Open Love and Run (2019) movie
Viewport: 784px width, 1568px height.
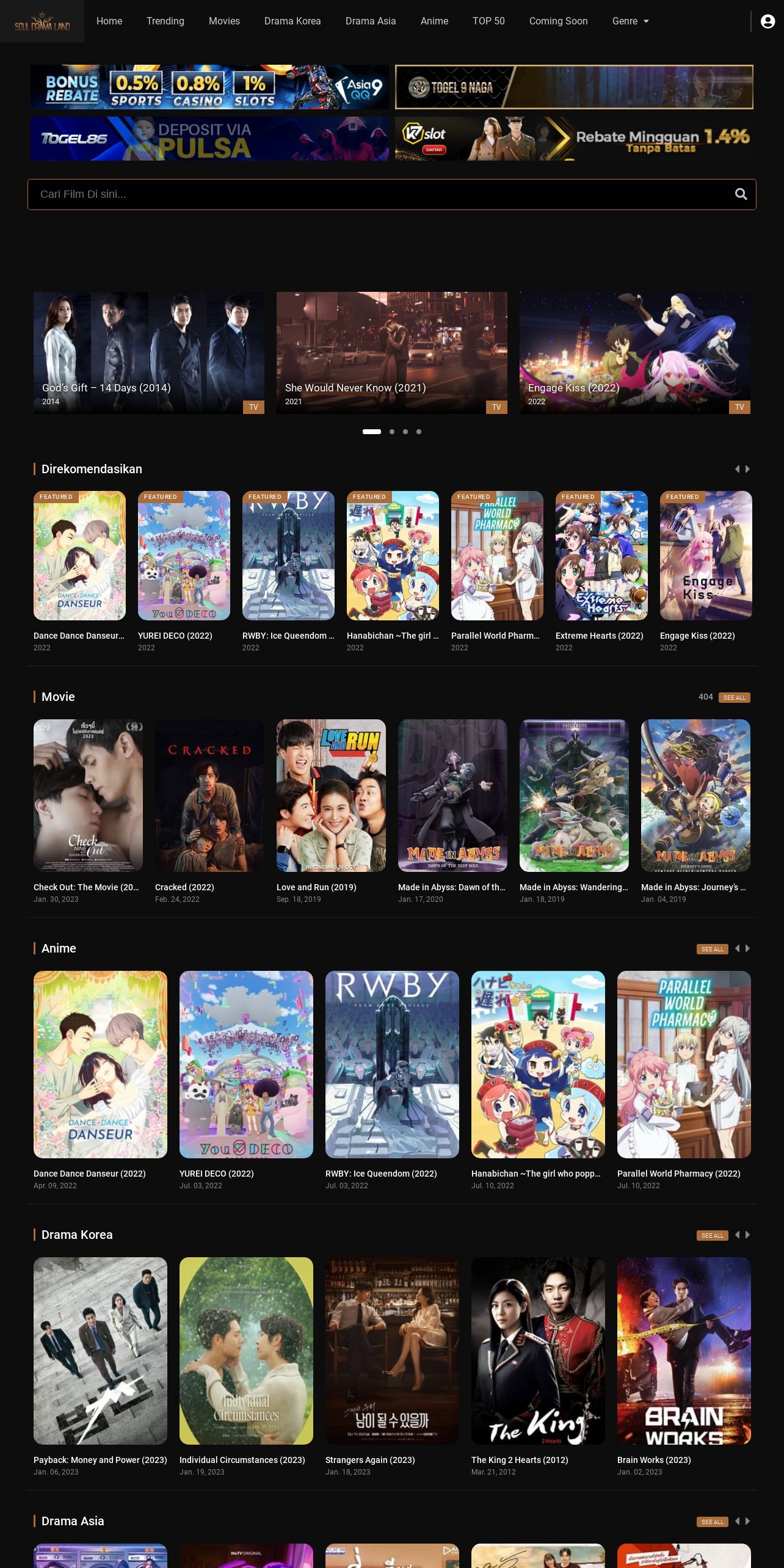tap(331, 795)
